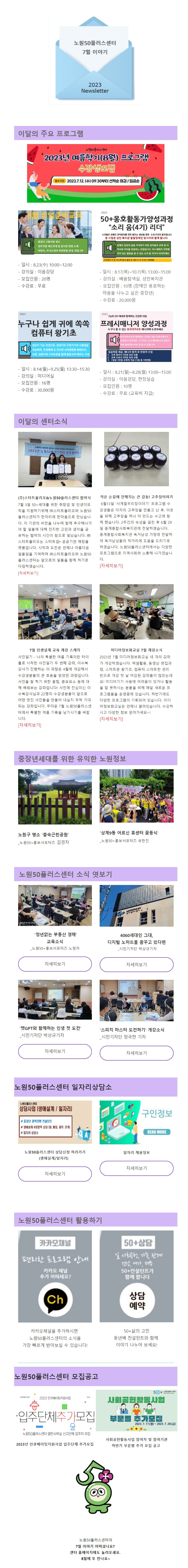Tap 자세히보기 under 상담신청 하러가기

(x=55, y=1174)
